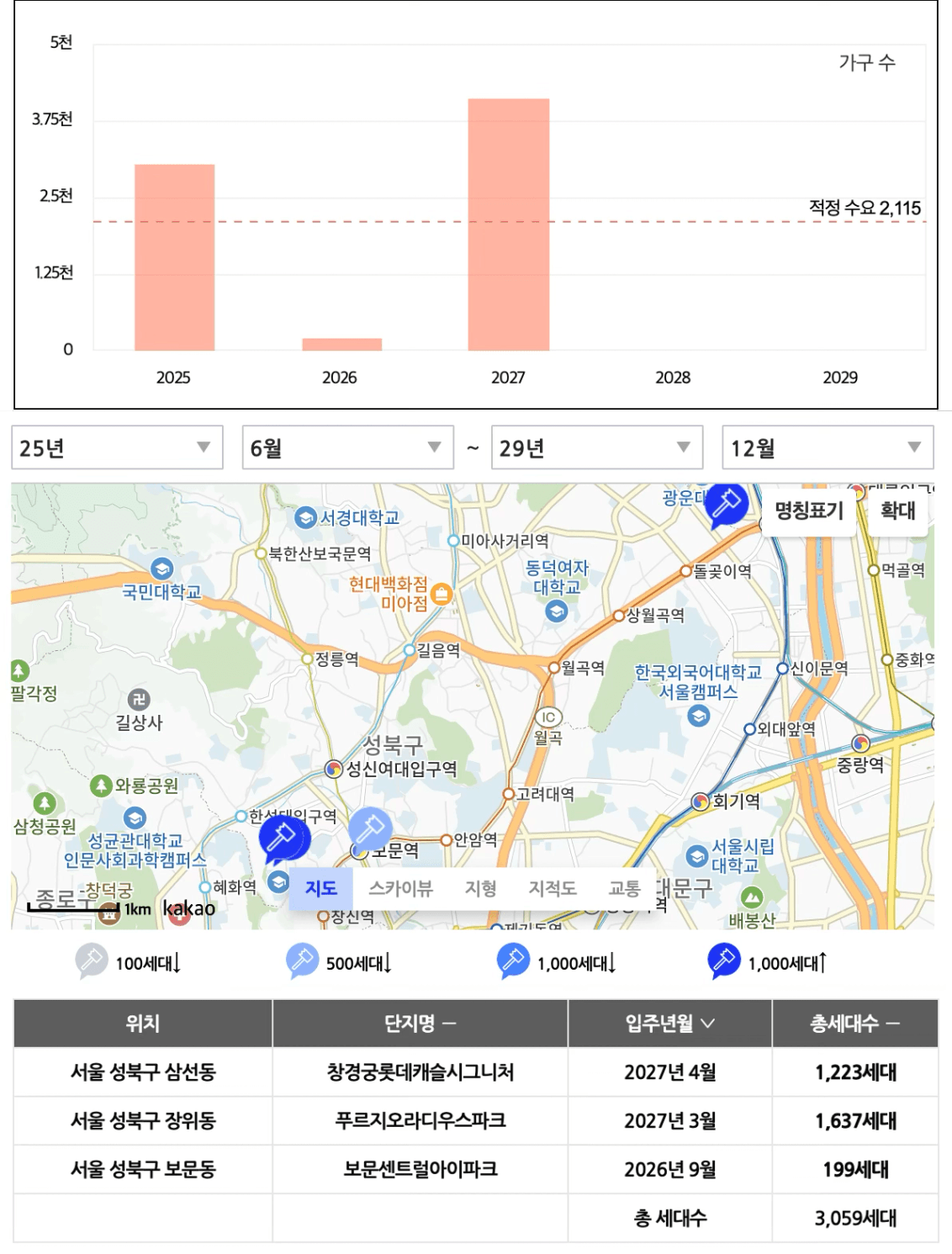Switch to 스카이뷰 map view
Viewport: 952px width, 1254px height.
coord(400,889)
